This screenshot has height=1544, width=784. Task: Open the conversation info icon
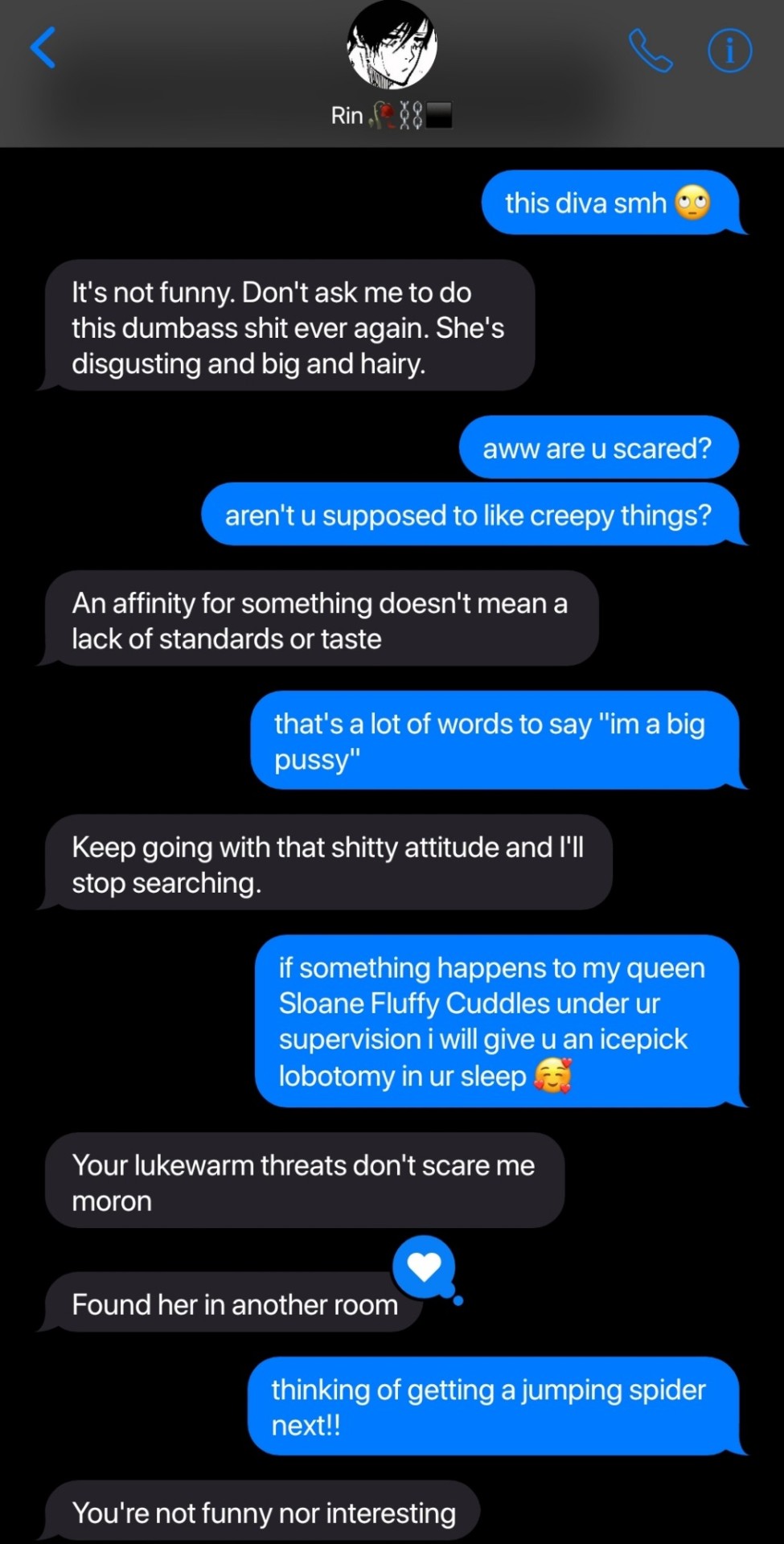point(729,51)
